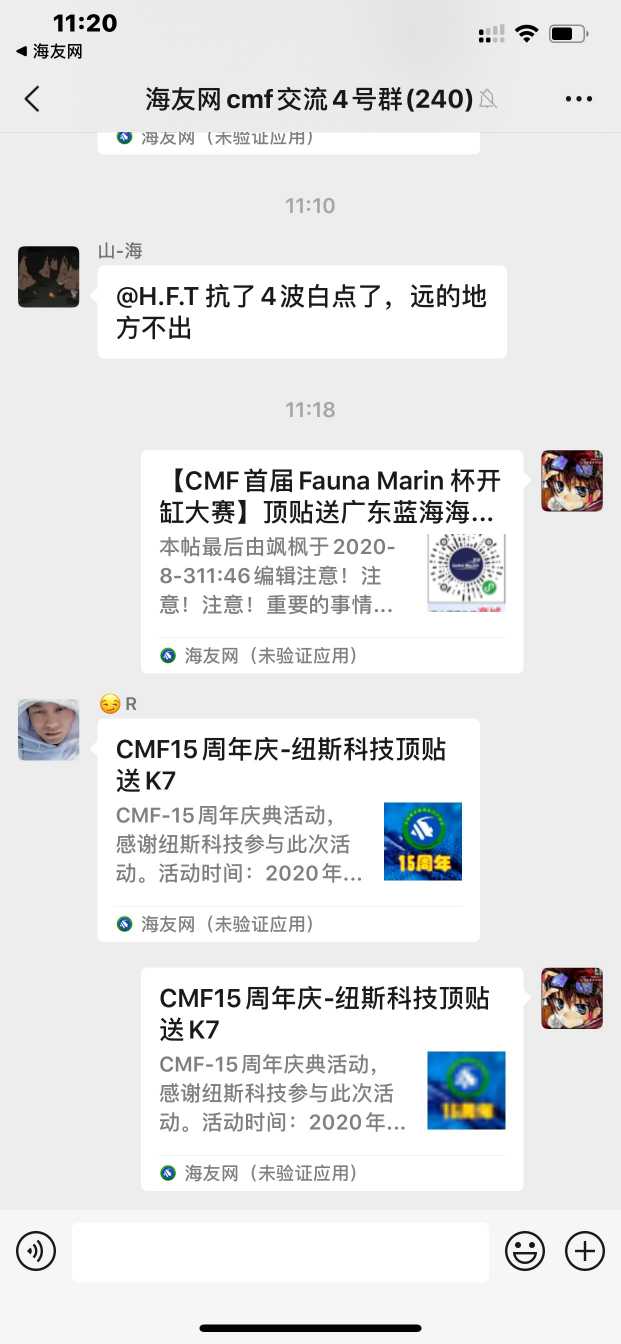
Task: Open the group chat overflow menu
Action: [x=579, y=98]
